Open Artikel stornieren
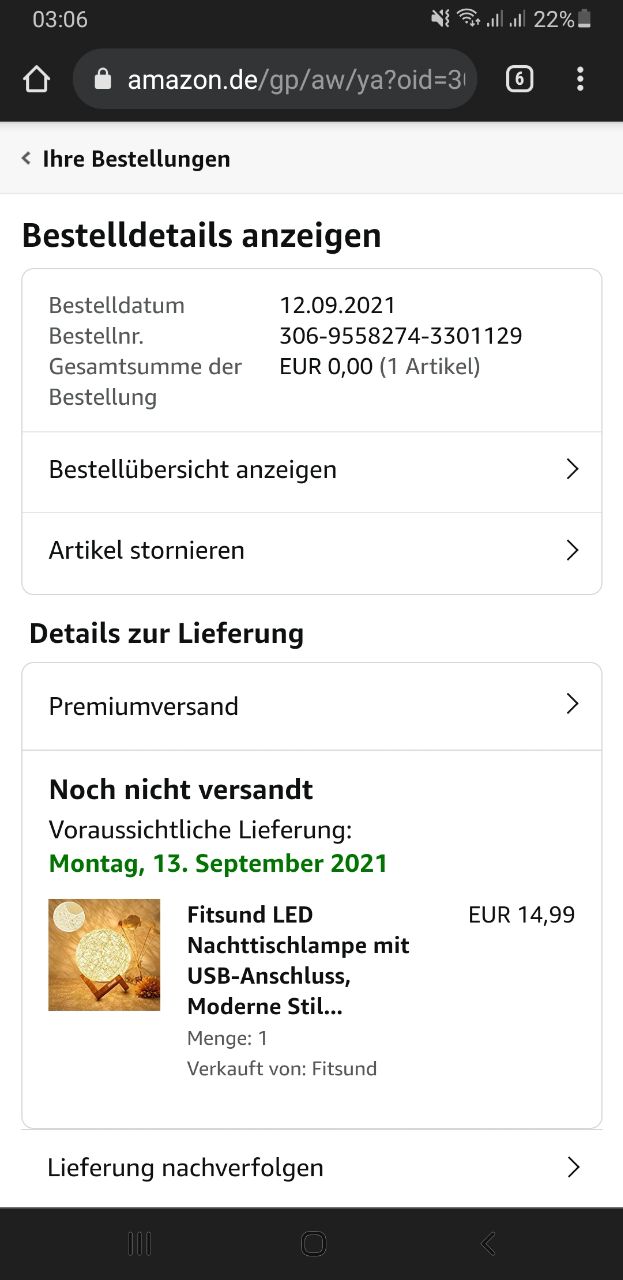This screenshot has height=1280, width=623. coord(311,551)
